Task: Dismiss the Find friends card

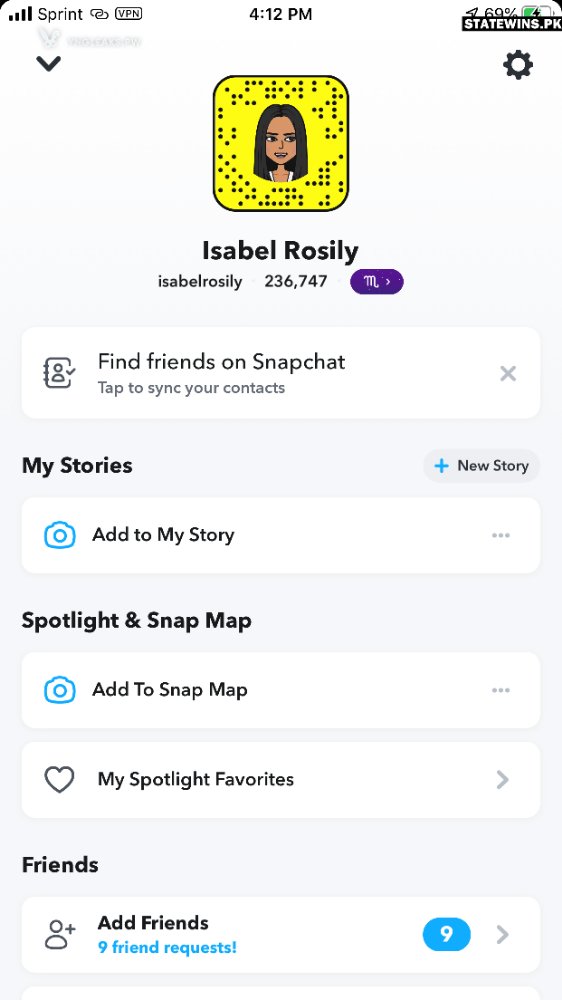Action: [x=508, y=374]
